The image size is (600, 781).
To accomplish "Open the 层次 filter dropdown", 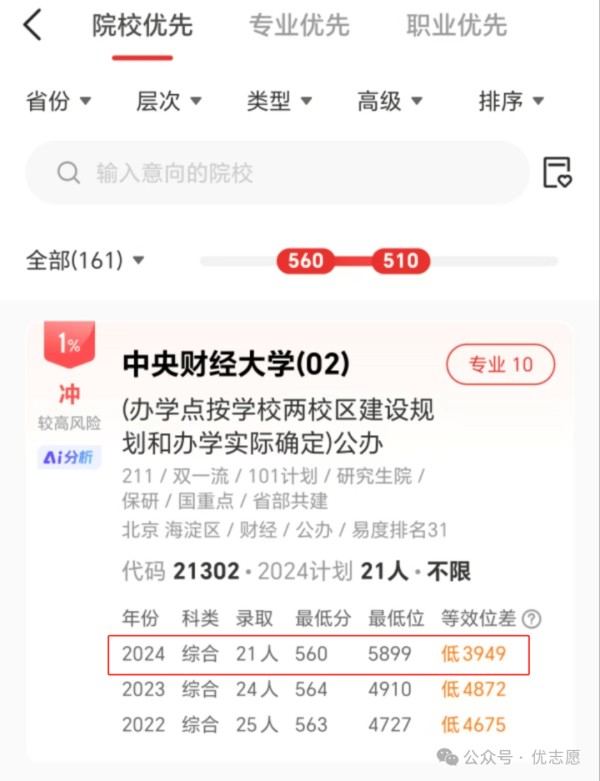I will click(x=168, y=101).
